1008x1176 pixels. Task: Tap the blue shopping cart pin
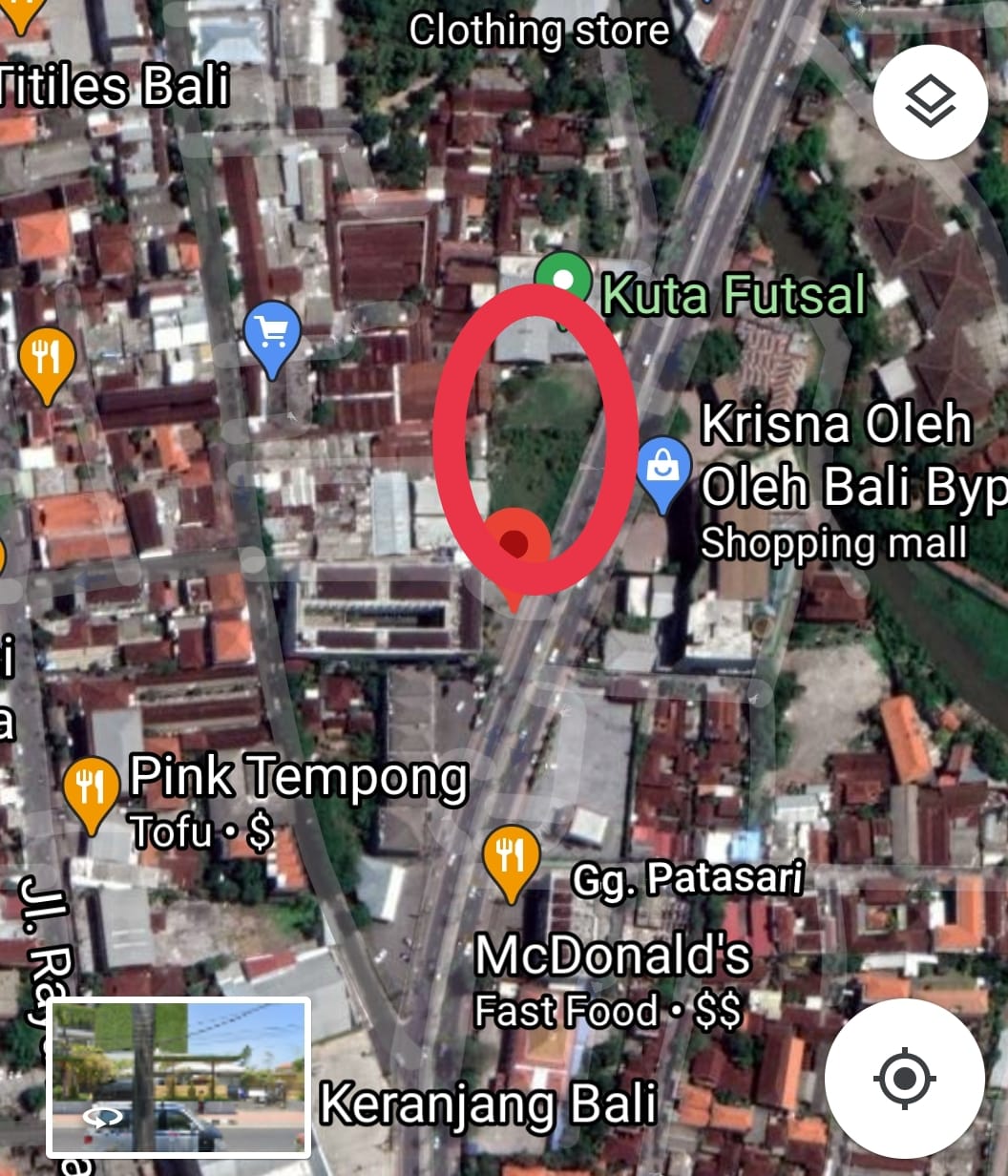pyautogui.click(x=272, y=333)
